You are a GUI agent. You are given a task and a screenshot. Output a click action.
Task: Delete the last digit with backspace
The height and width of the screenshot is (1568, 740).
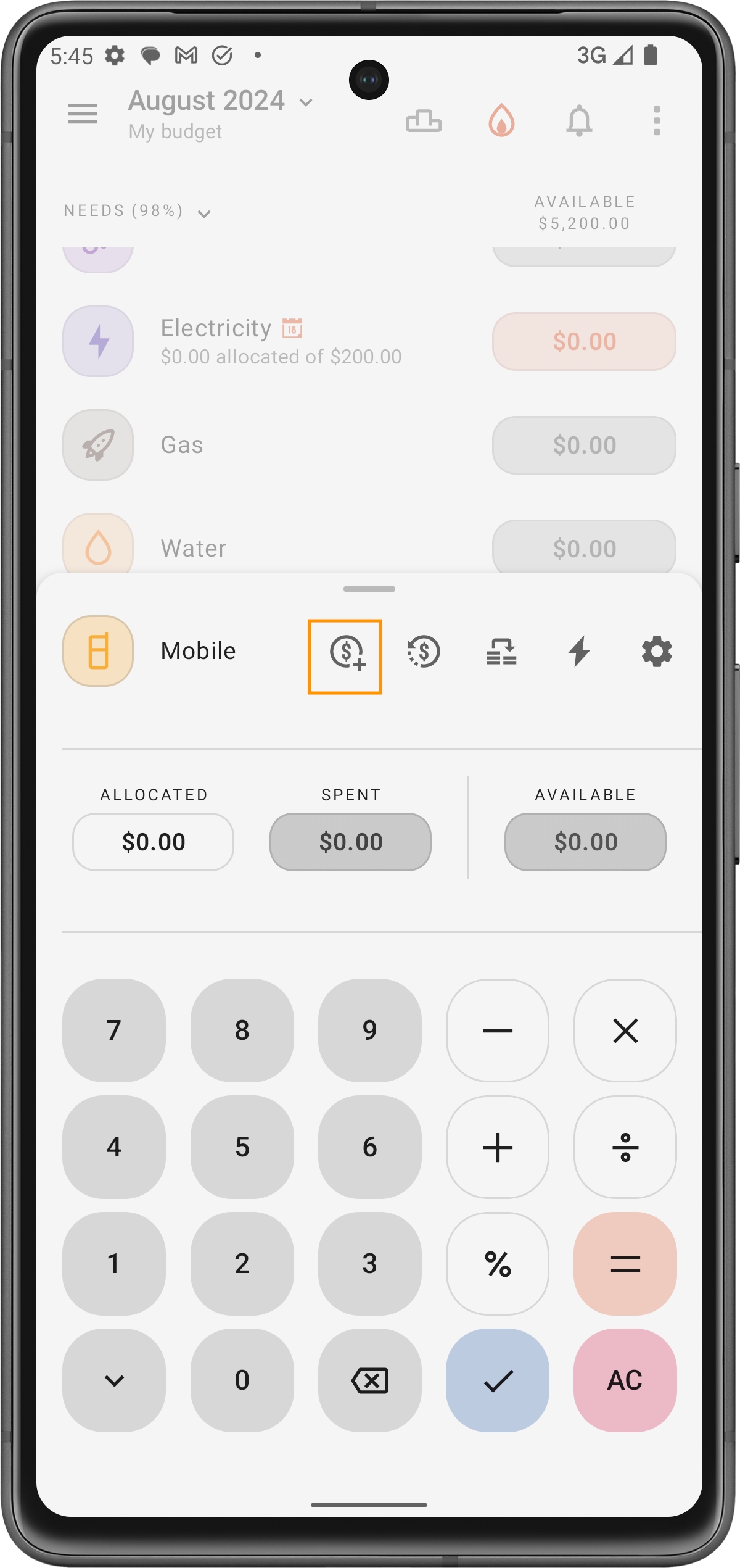[x=369, y=1380]
